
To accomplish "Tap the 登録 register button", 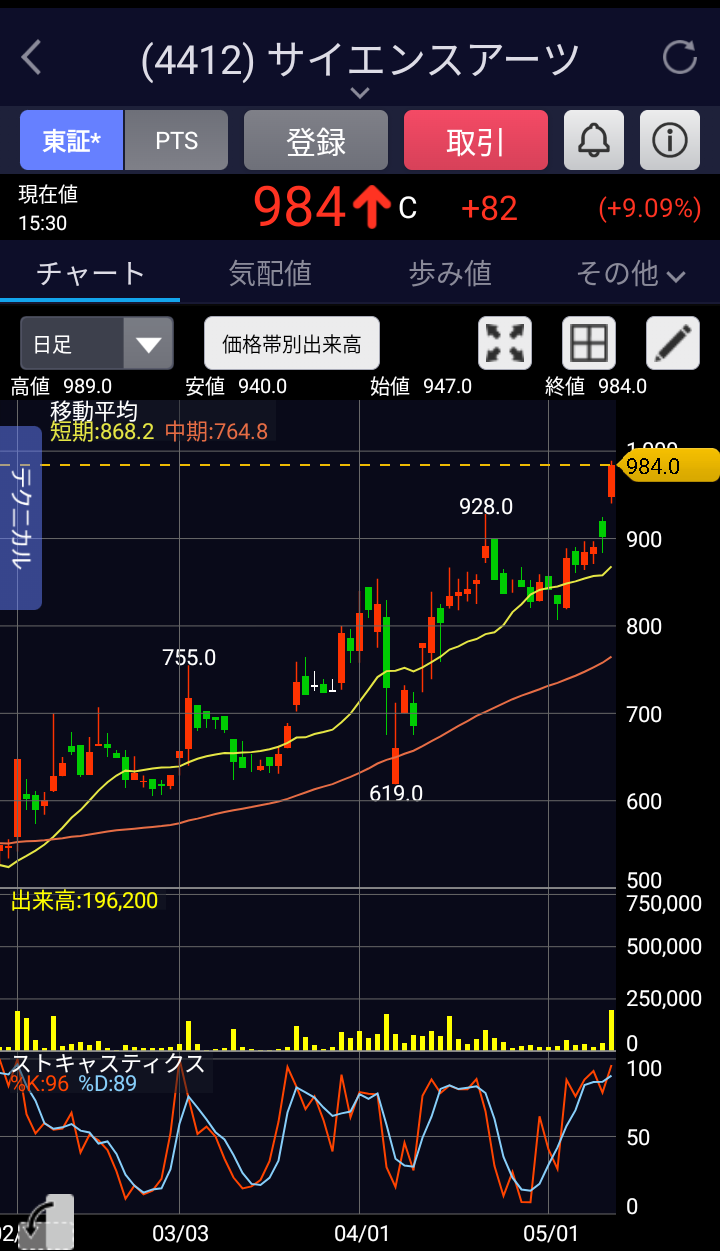I will [x=316, y=141].
